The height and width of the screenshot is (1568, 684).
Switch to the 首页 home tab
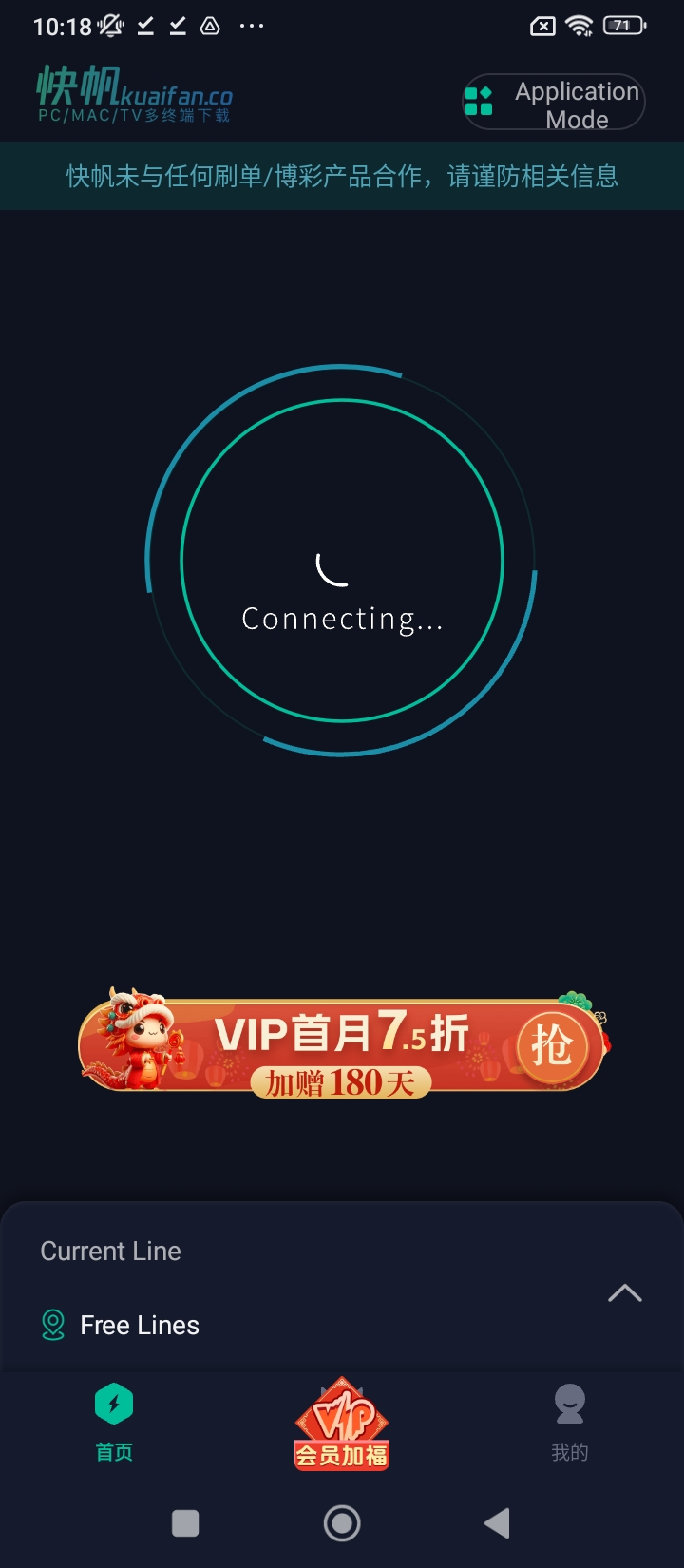tap(114, 1423)
